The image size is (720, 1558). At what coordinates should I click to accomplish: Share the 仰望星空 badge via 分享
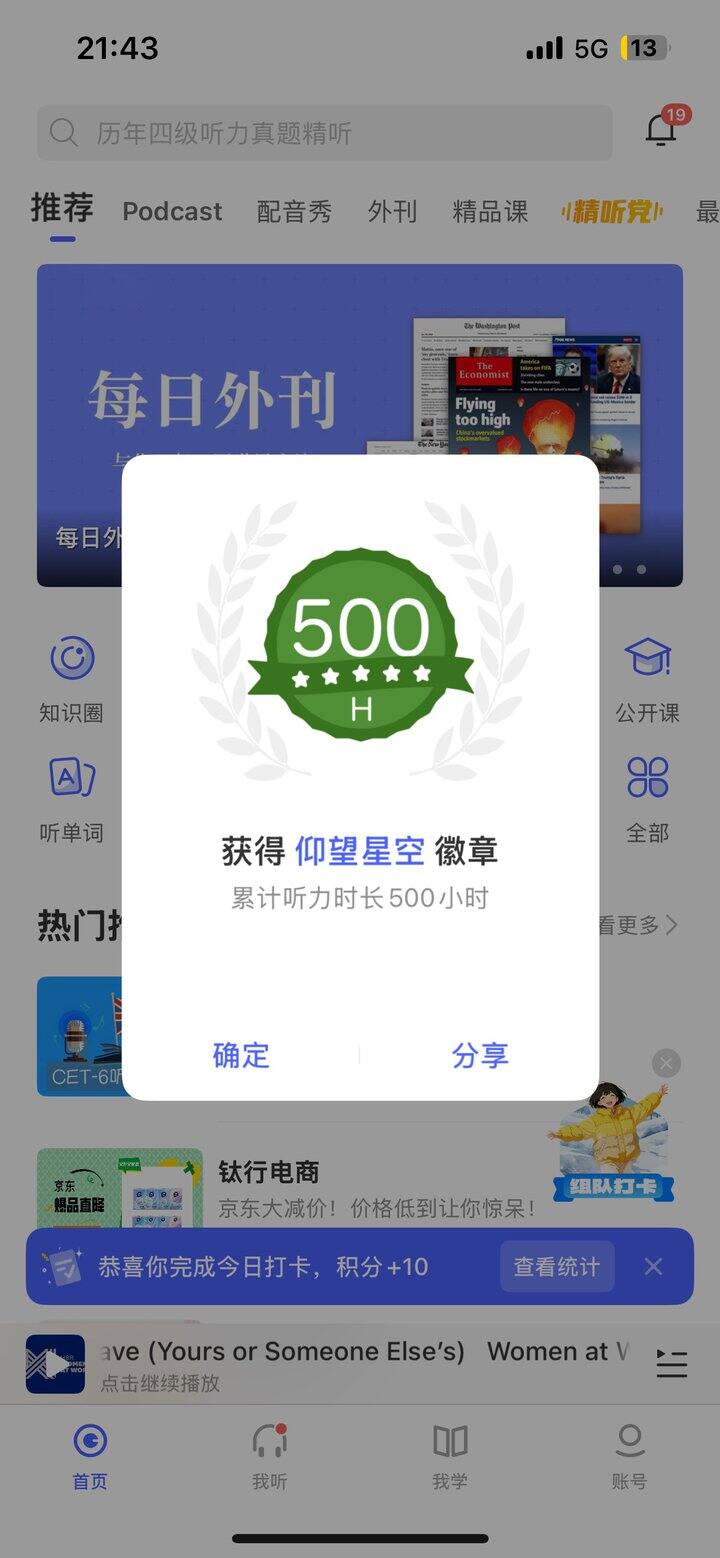480,1055
